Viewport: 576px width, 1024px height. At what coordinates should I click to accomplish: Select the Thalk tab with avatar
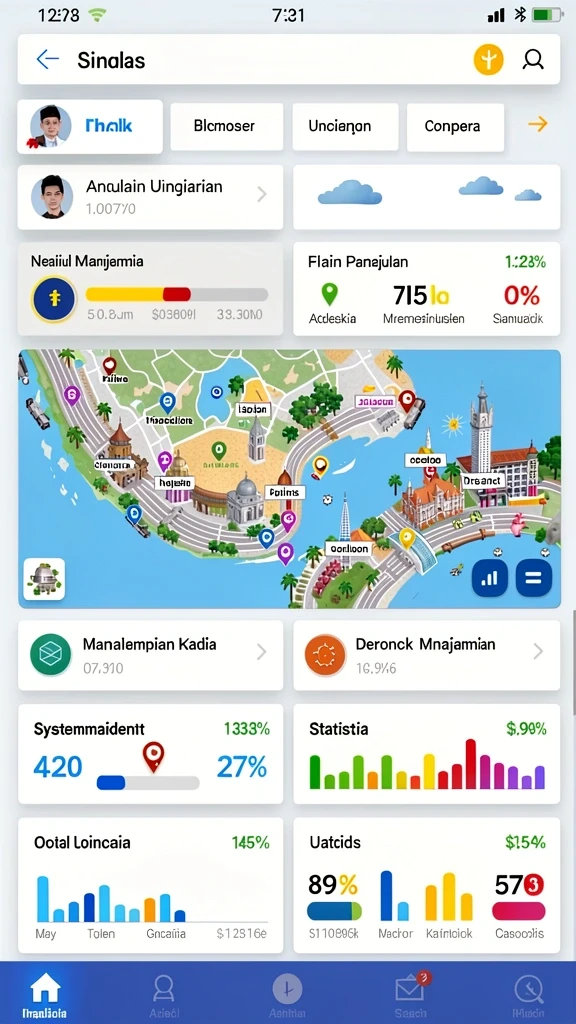tap(90, 126)
